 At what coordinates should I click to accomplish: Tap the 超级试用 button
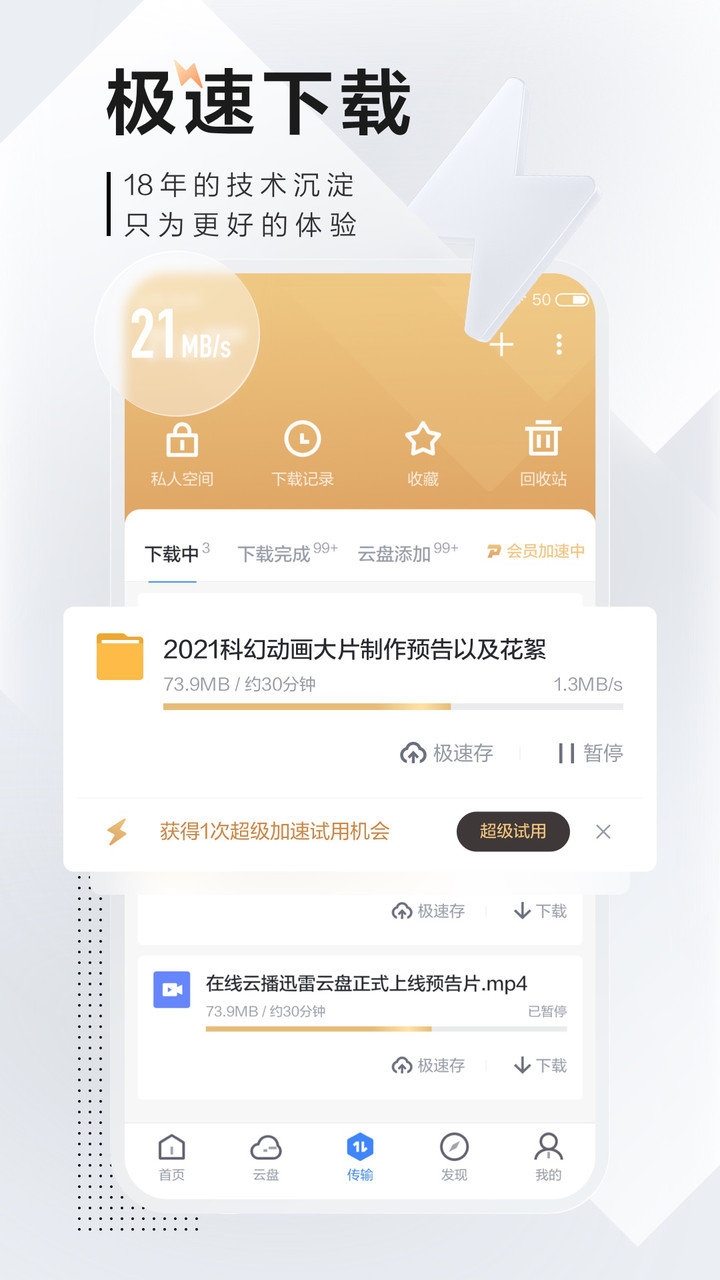coord(512,832)
